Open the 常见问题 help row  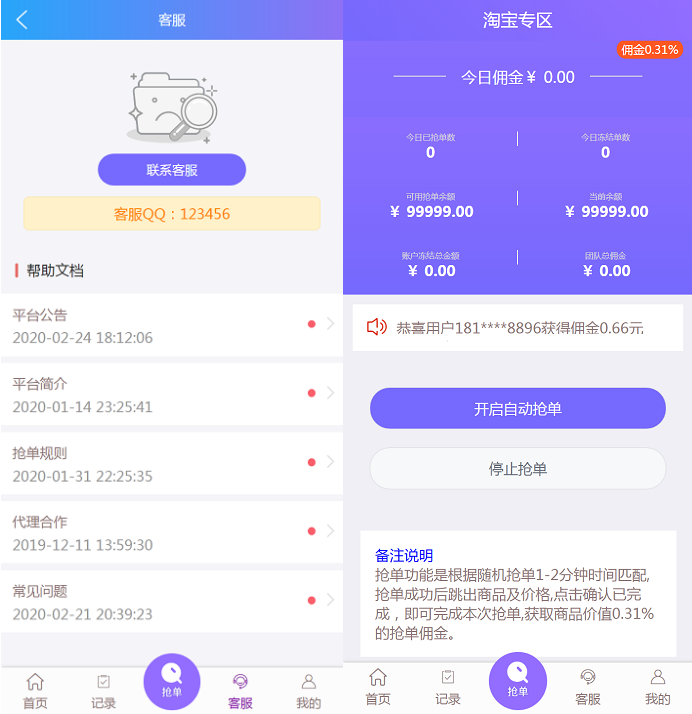point(172,601)
